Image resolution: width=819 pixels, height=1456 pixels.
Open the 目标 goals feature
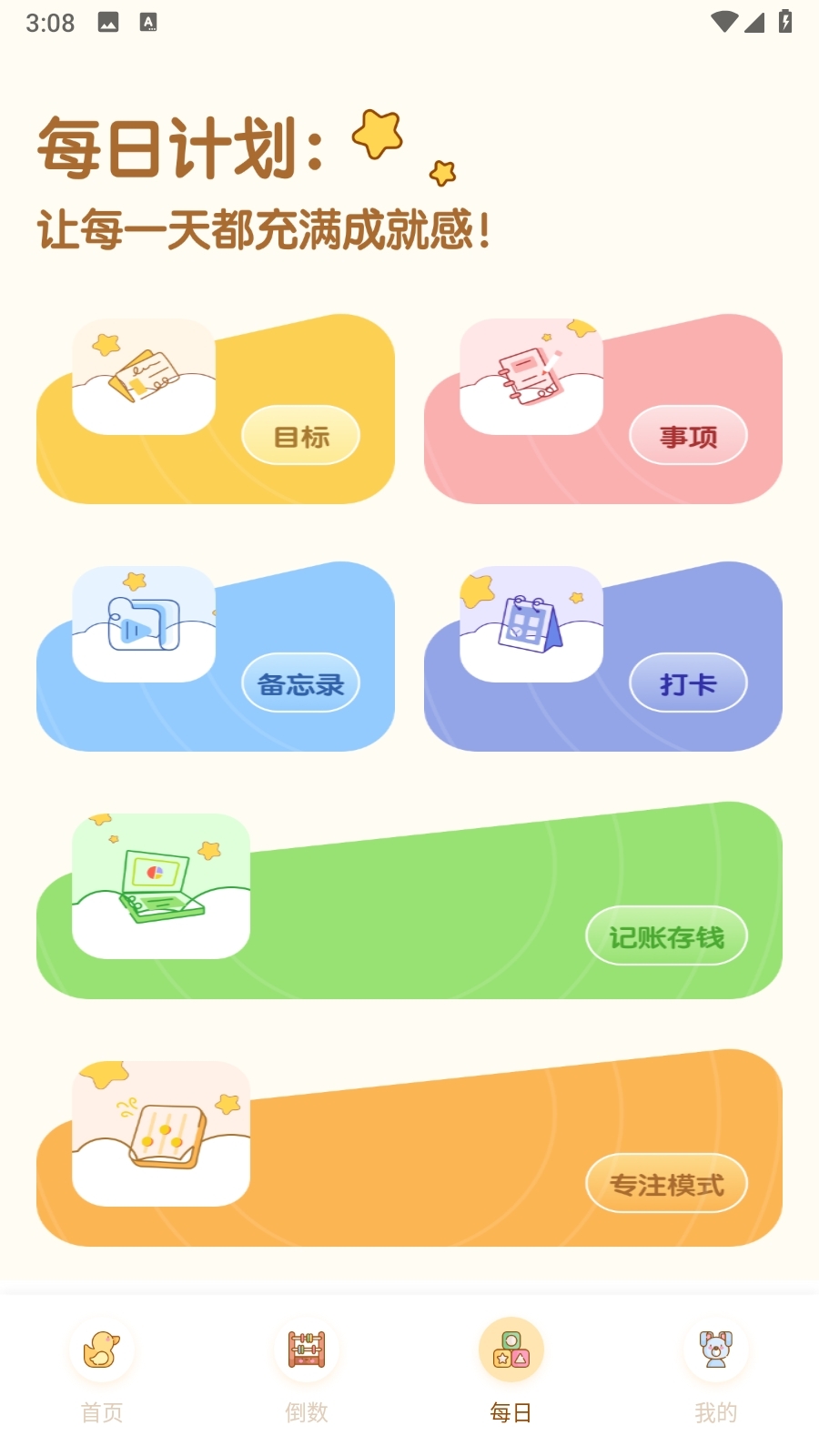[x=300, y=436]
